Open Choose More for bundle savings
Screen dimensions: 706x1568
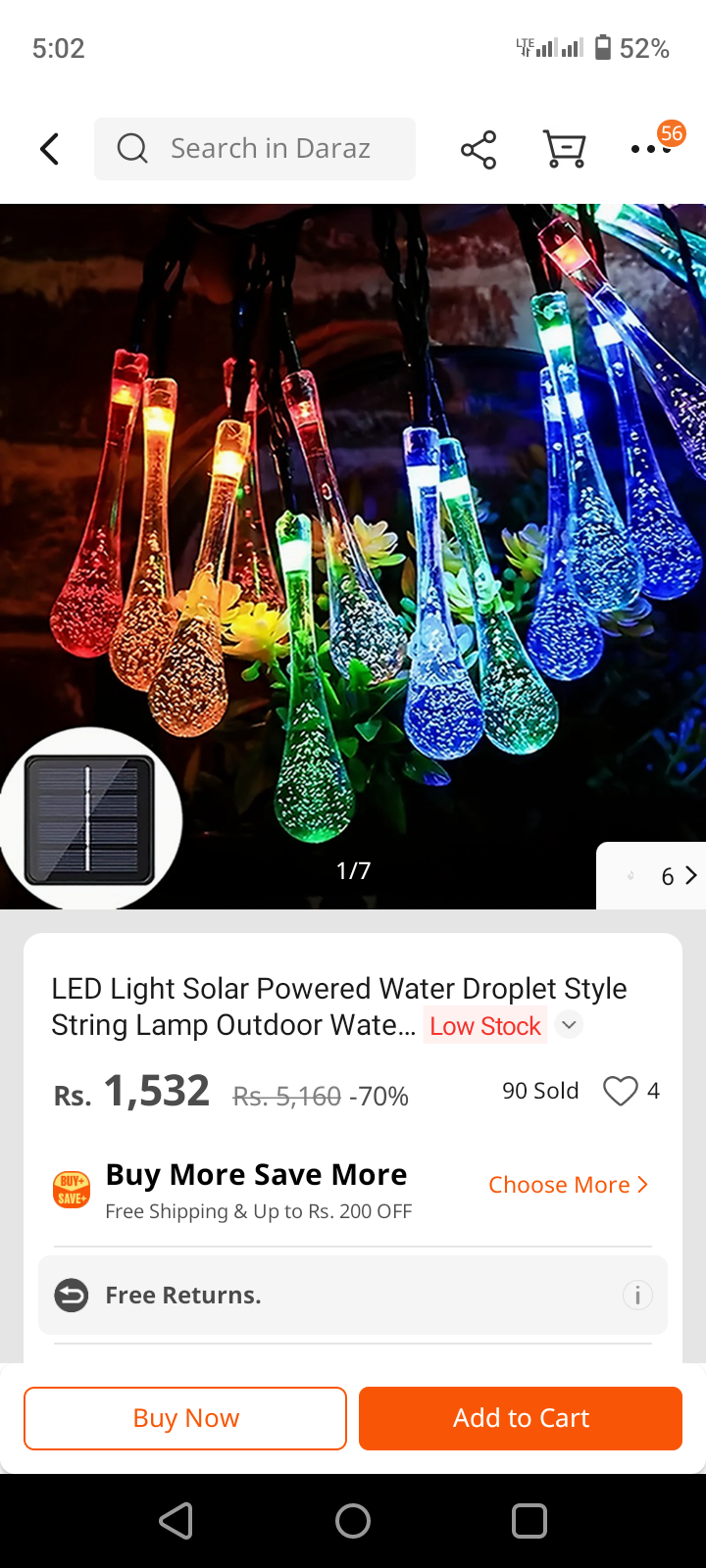click(x=568, y=1185)
